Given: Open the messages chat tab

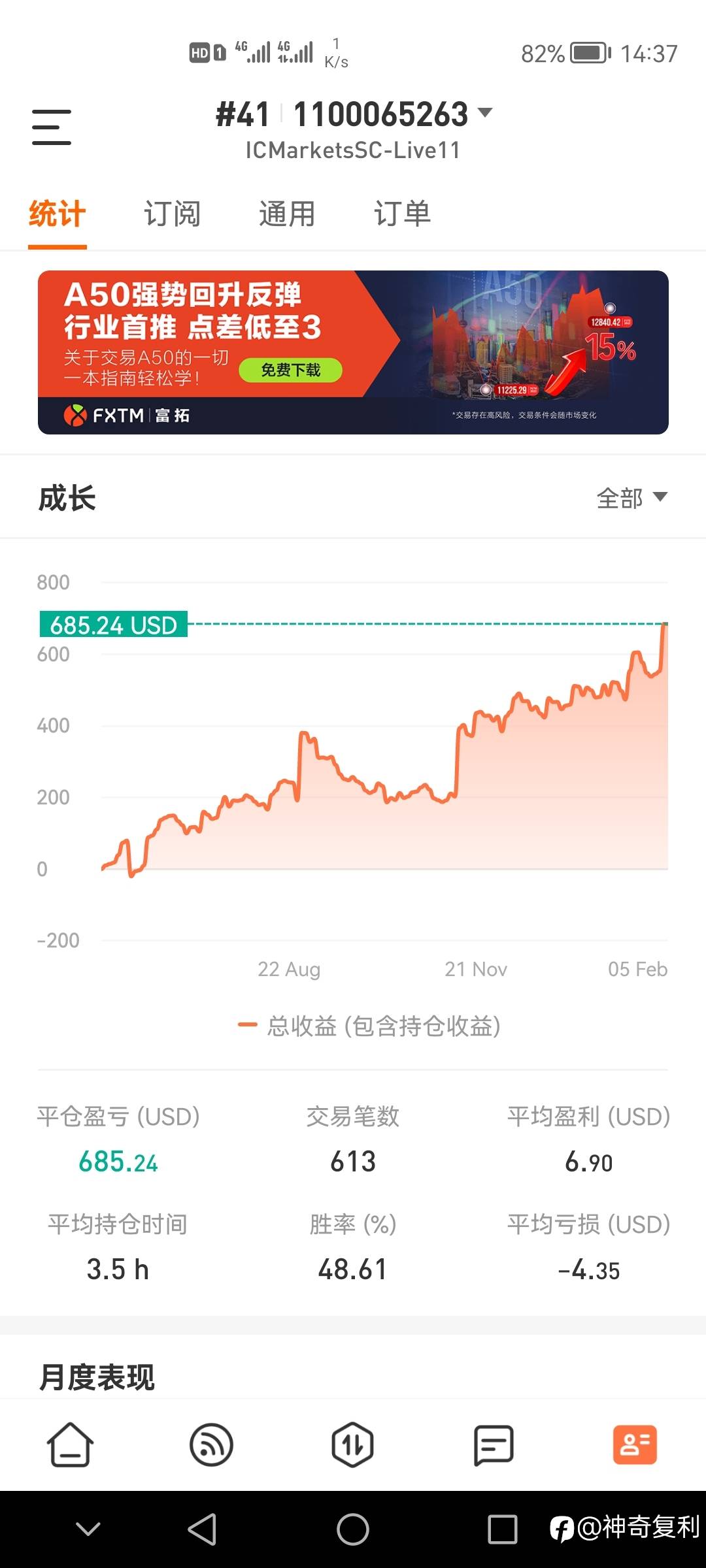Looking at the screenshot, I should coord(494,1445).
